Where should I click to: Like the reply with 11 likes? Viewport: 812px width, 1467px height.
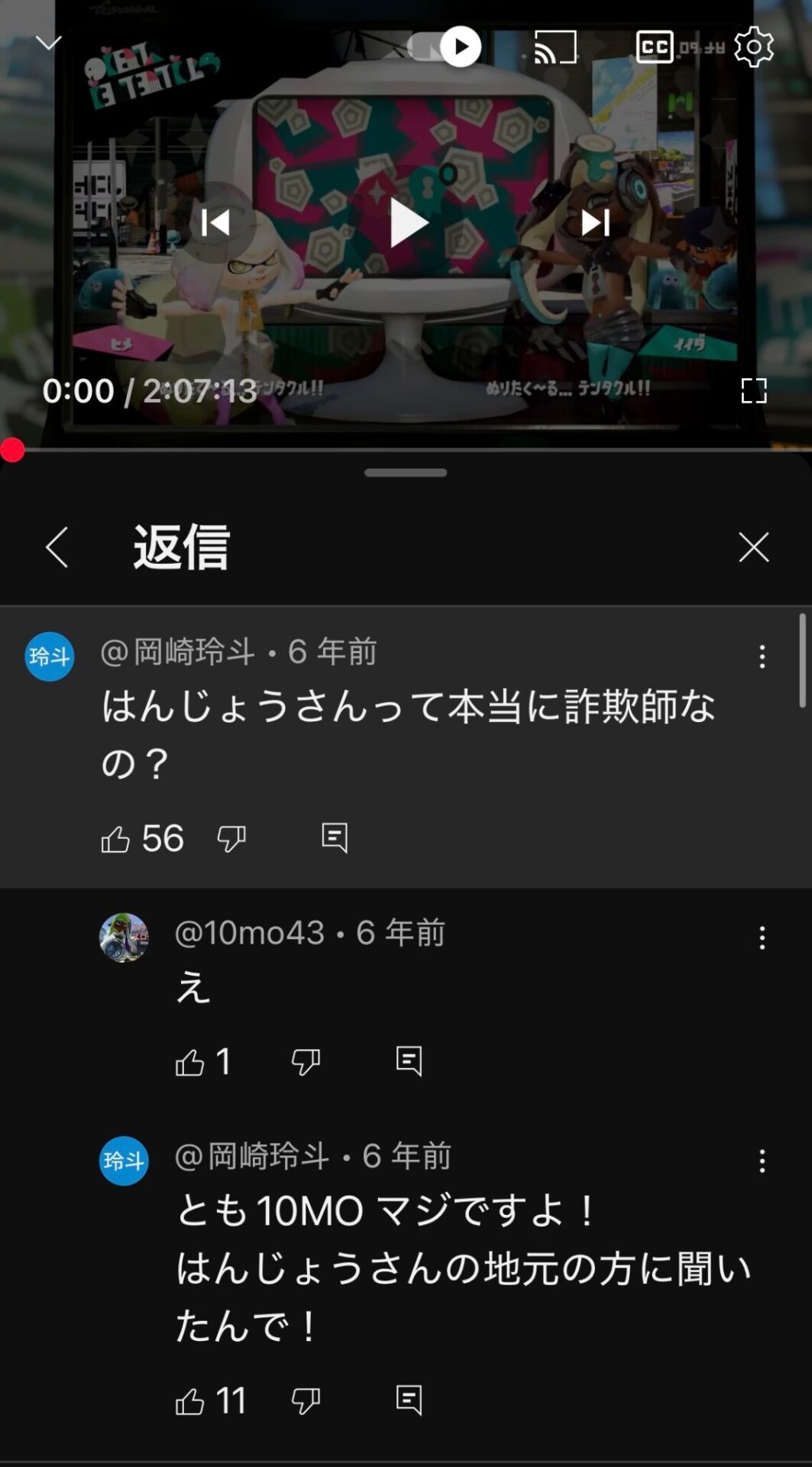coord(190,1401)
